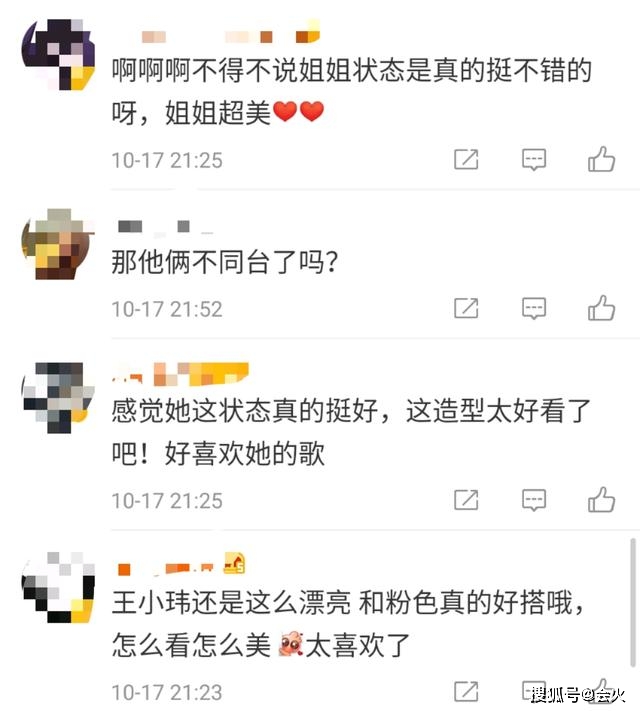Repost the comment ending with 姐姐超美

(466, 159)
